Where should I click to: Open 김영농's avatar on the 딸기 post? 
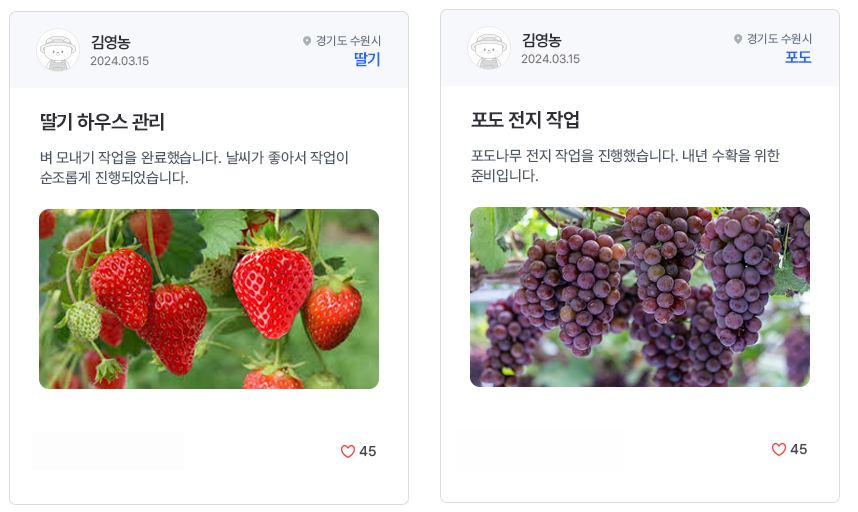58,50
